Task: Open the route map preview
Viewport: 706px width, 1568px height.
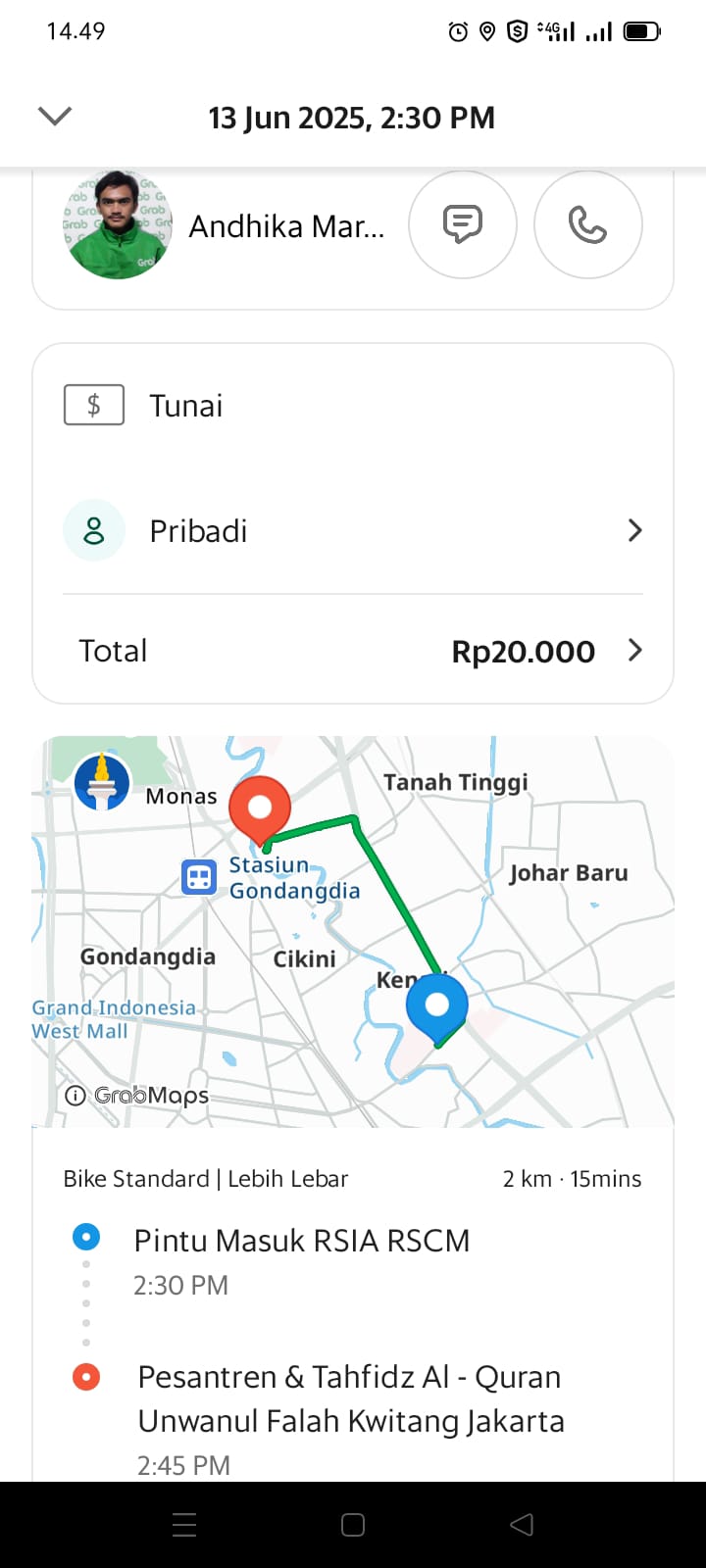Action: [x=353, y=931]
